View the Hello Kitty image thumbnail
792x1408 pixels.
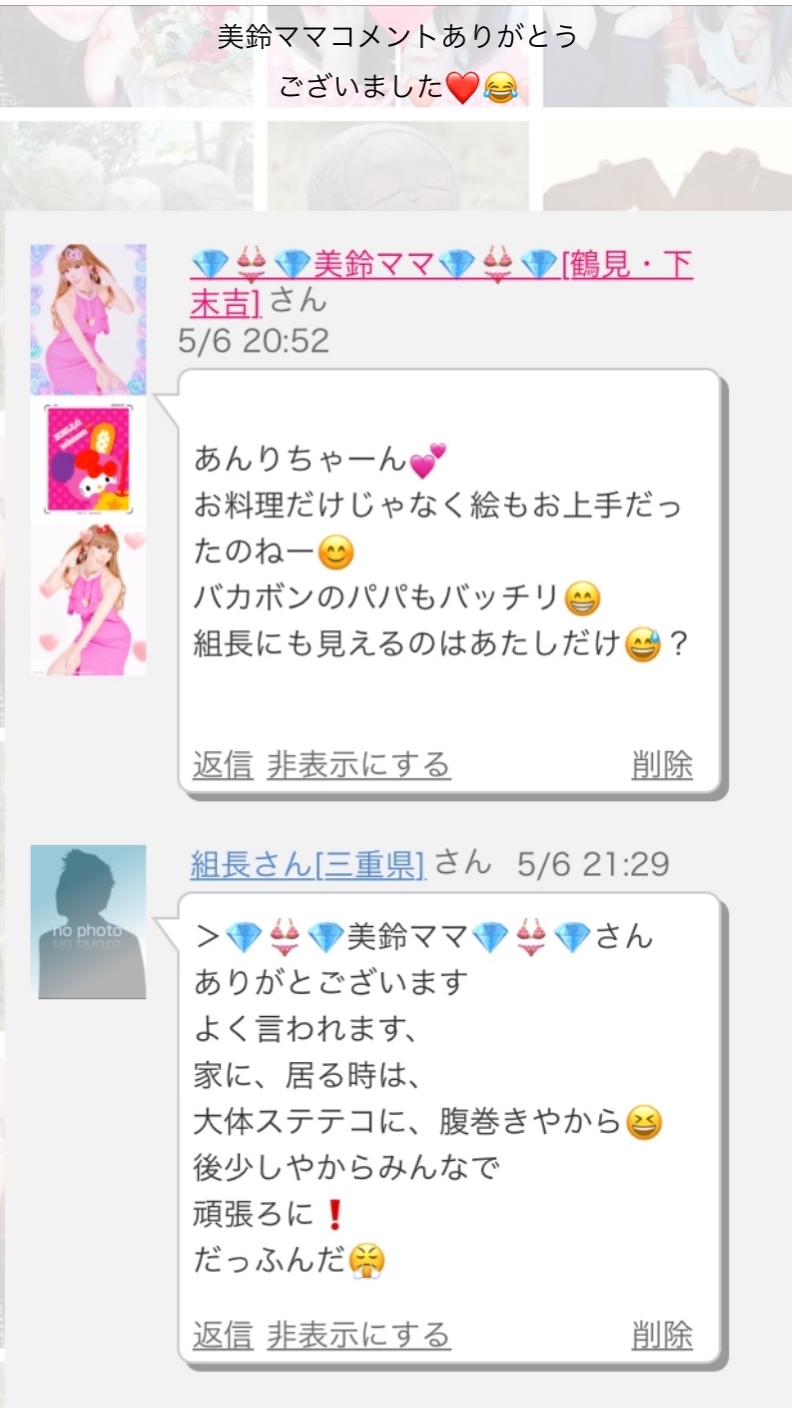pos(89,460)
